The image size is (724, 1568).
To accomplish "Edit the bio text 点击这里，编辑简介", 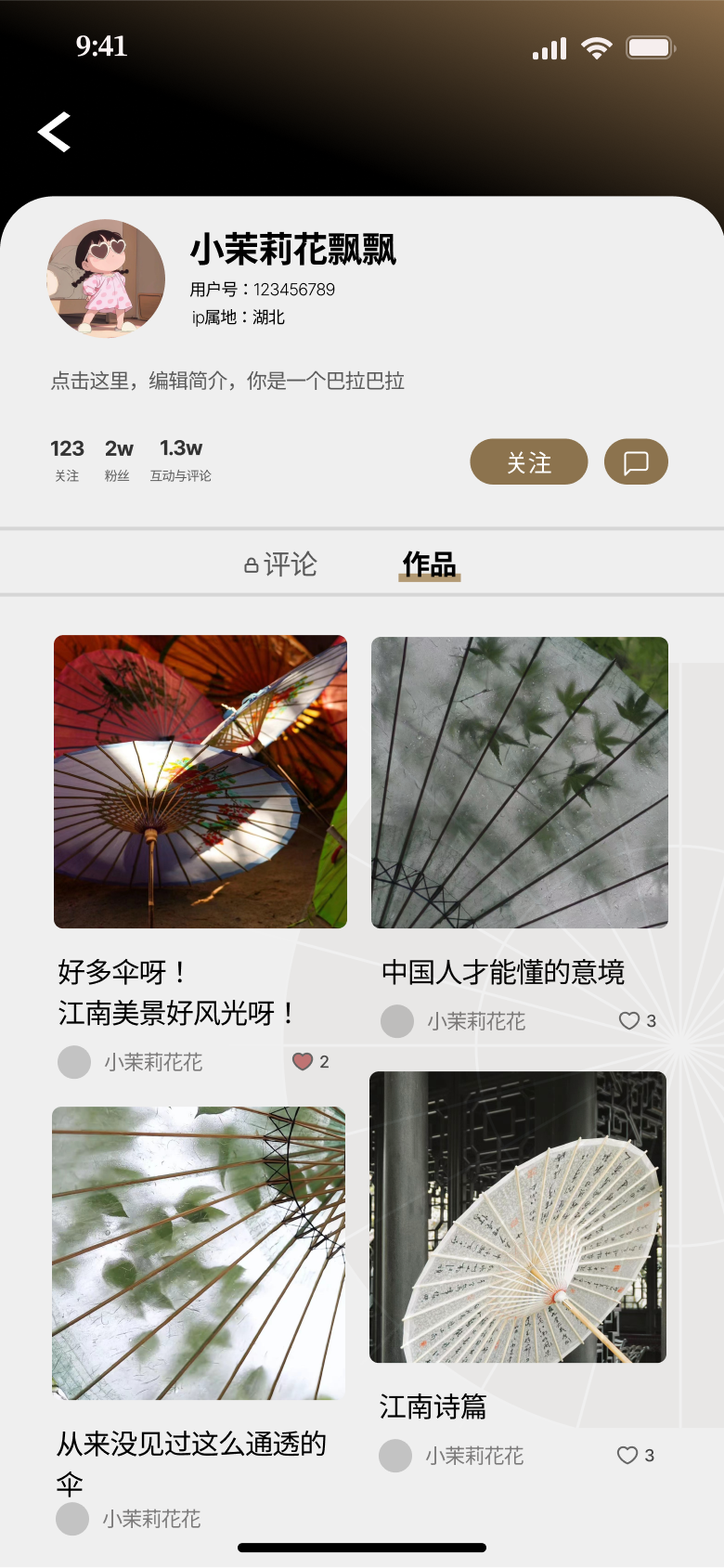I will coord(227,381).
